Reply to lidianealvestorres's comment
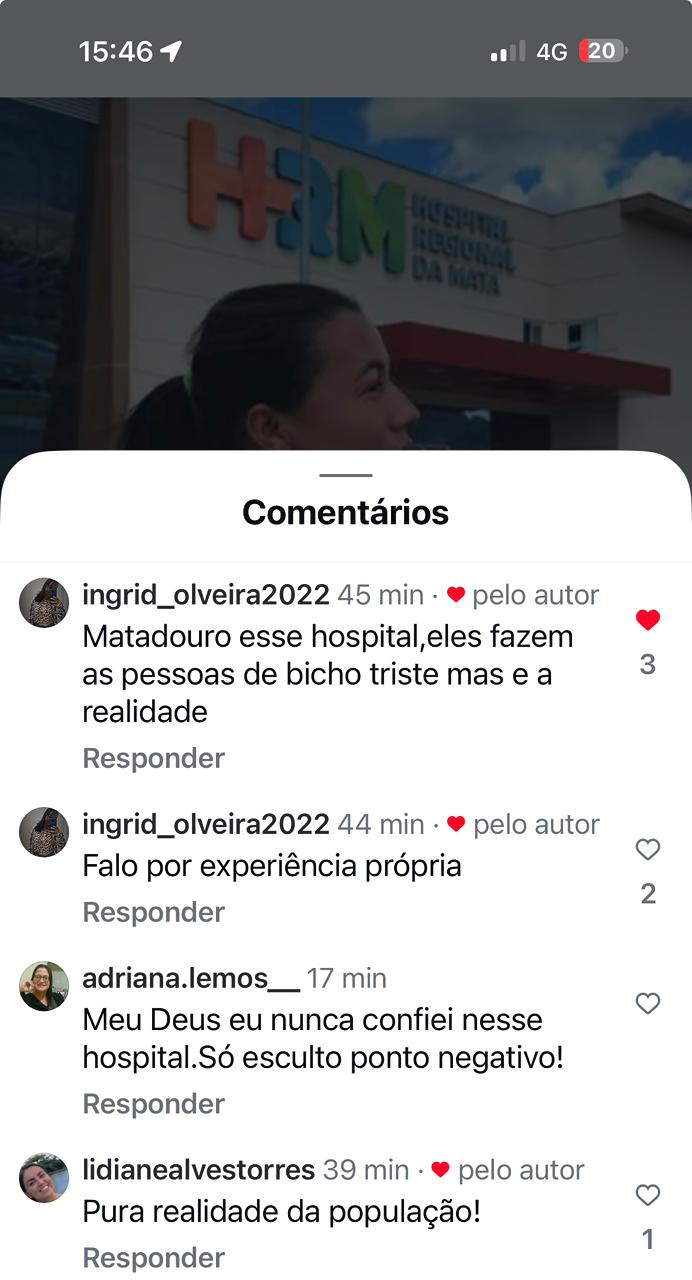Screen dimensions: 692x1280 (x=153, y=1257)
